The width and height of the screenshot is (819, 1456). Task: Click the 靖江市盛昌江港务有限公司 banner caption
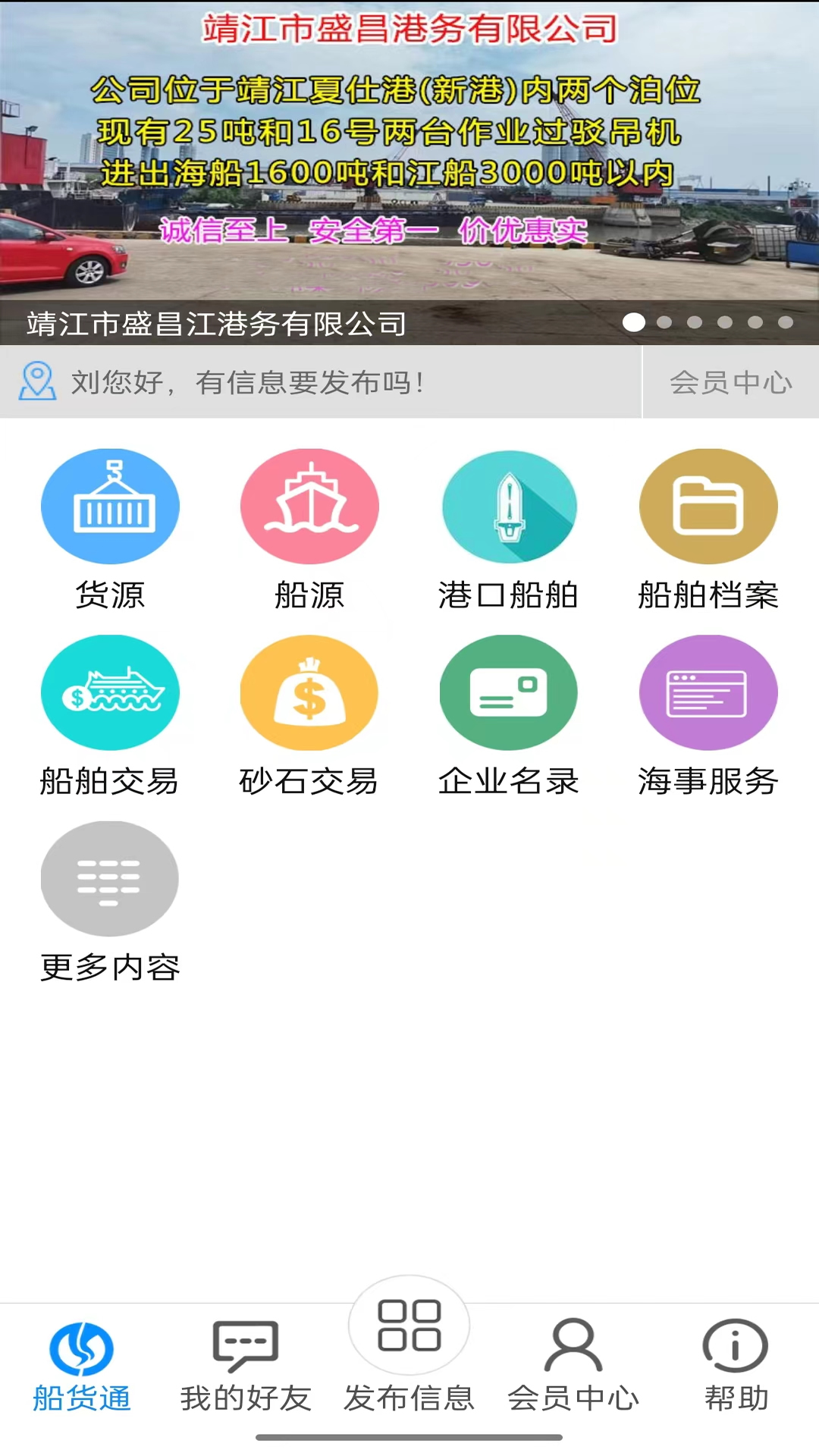tap(215, 323)
